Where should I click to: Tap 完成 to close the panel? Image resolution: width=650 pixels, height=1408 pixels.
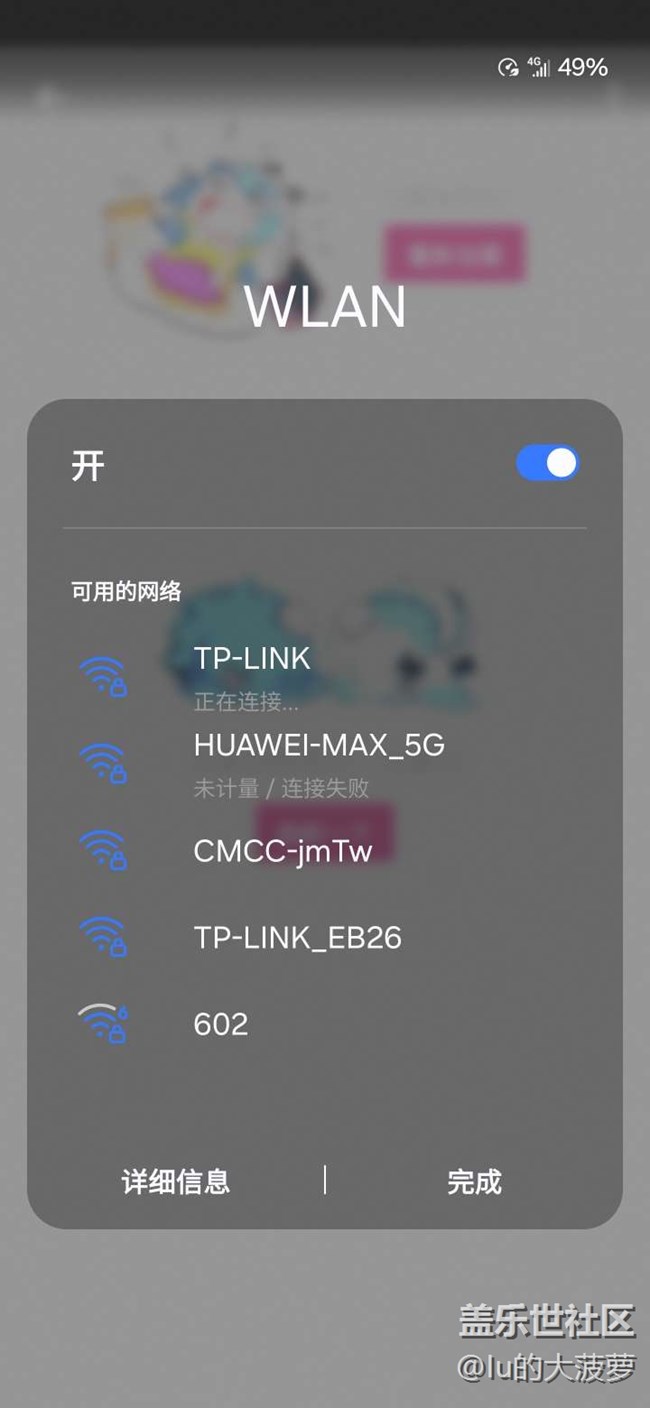[474, 1182]
